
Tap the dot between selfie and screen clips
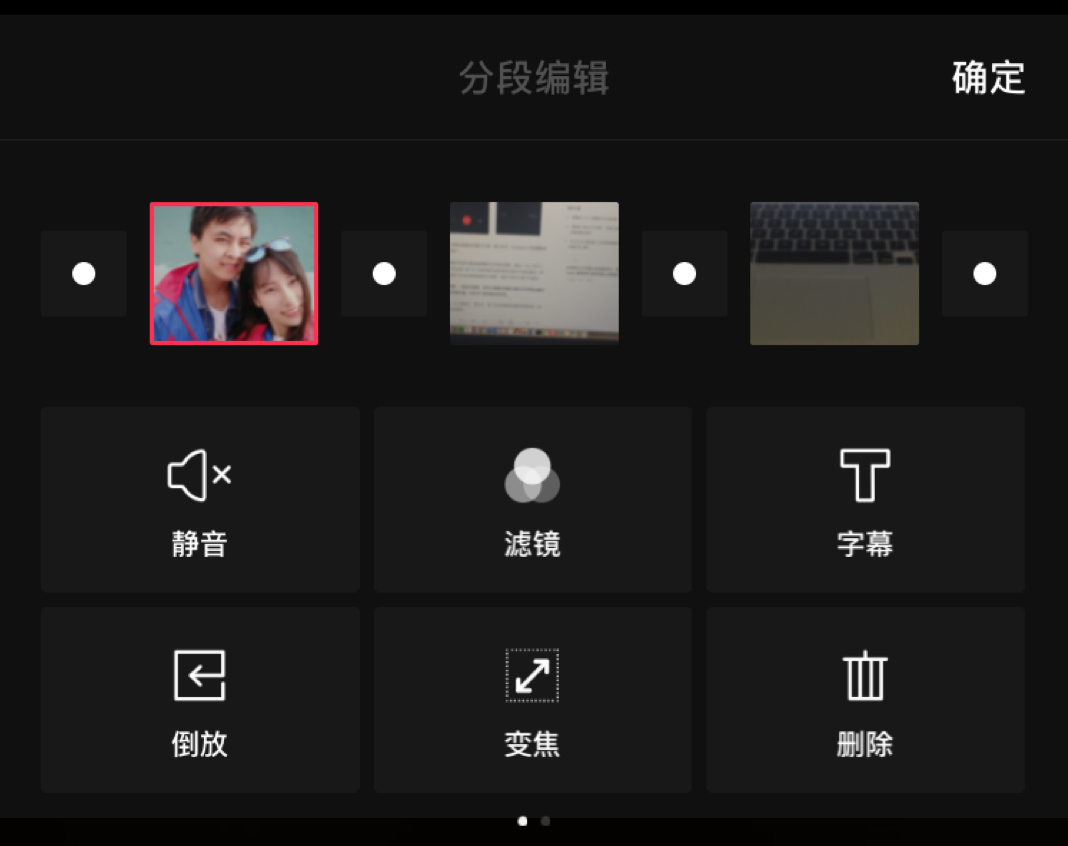[x=384, y=273]
